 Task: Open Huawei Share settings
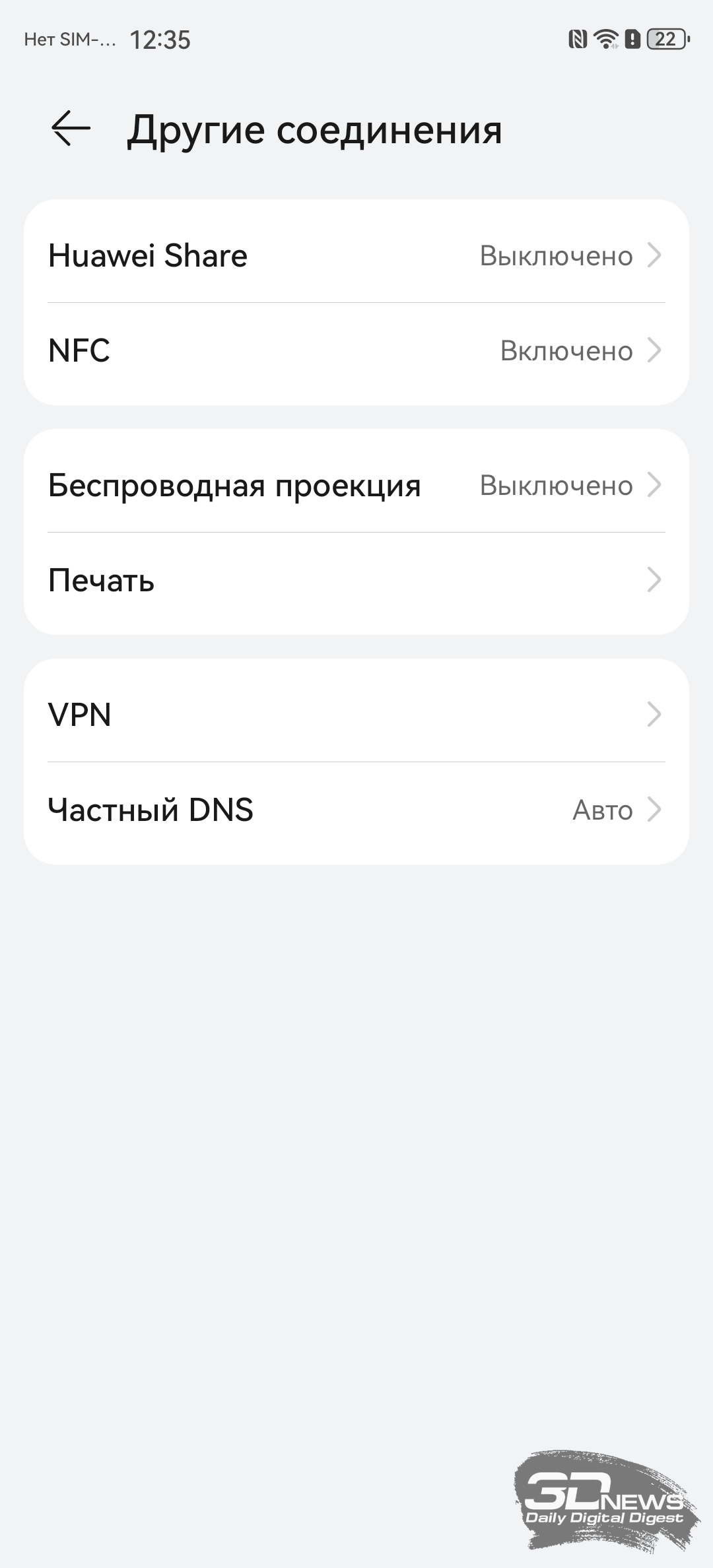[x=356, y=255]
